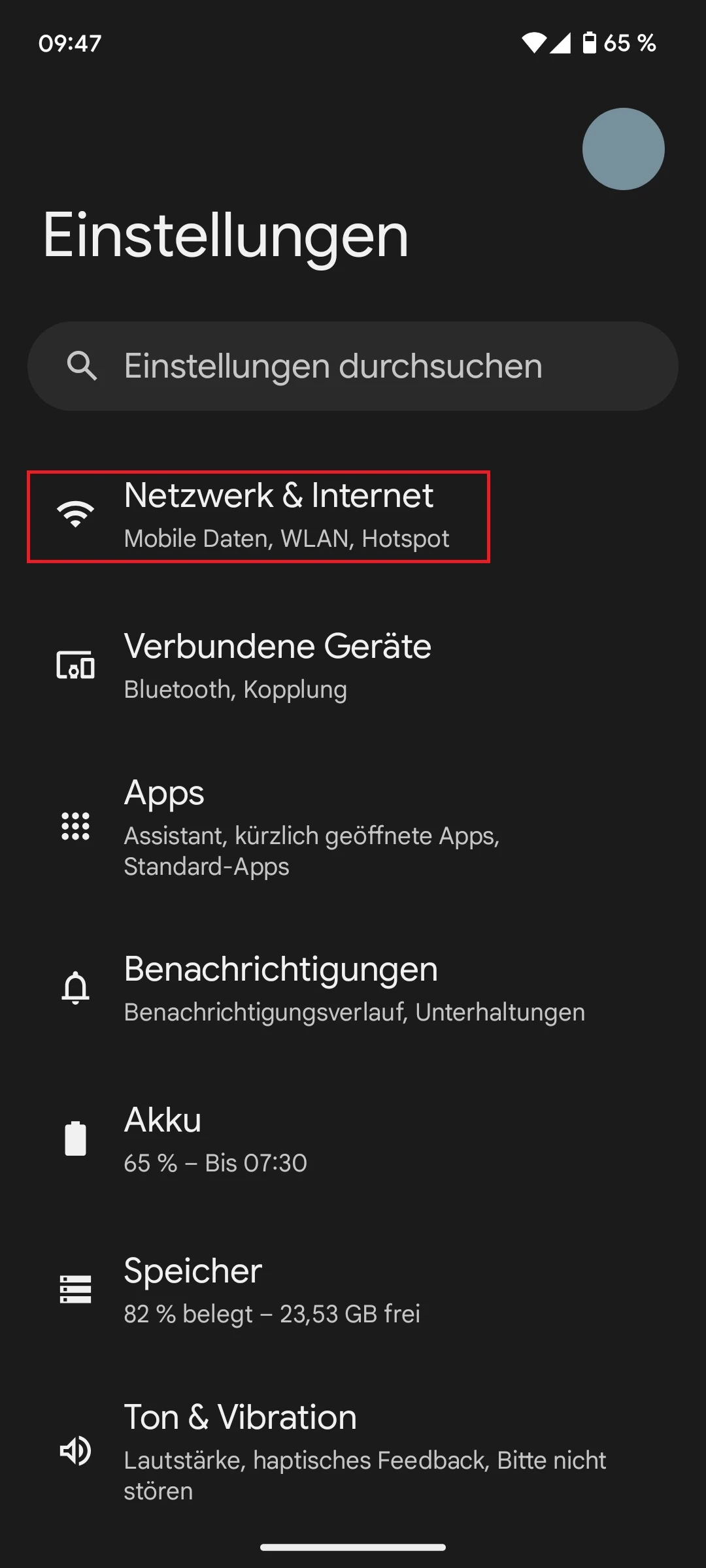Screen dimensions: 706x1568
Task: Open Ton & Vibration settings
Action: (353, 1452)
